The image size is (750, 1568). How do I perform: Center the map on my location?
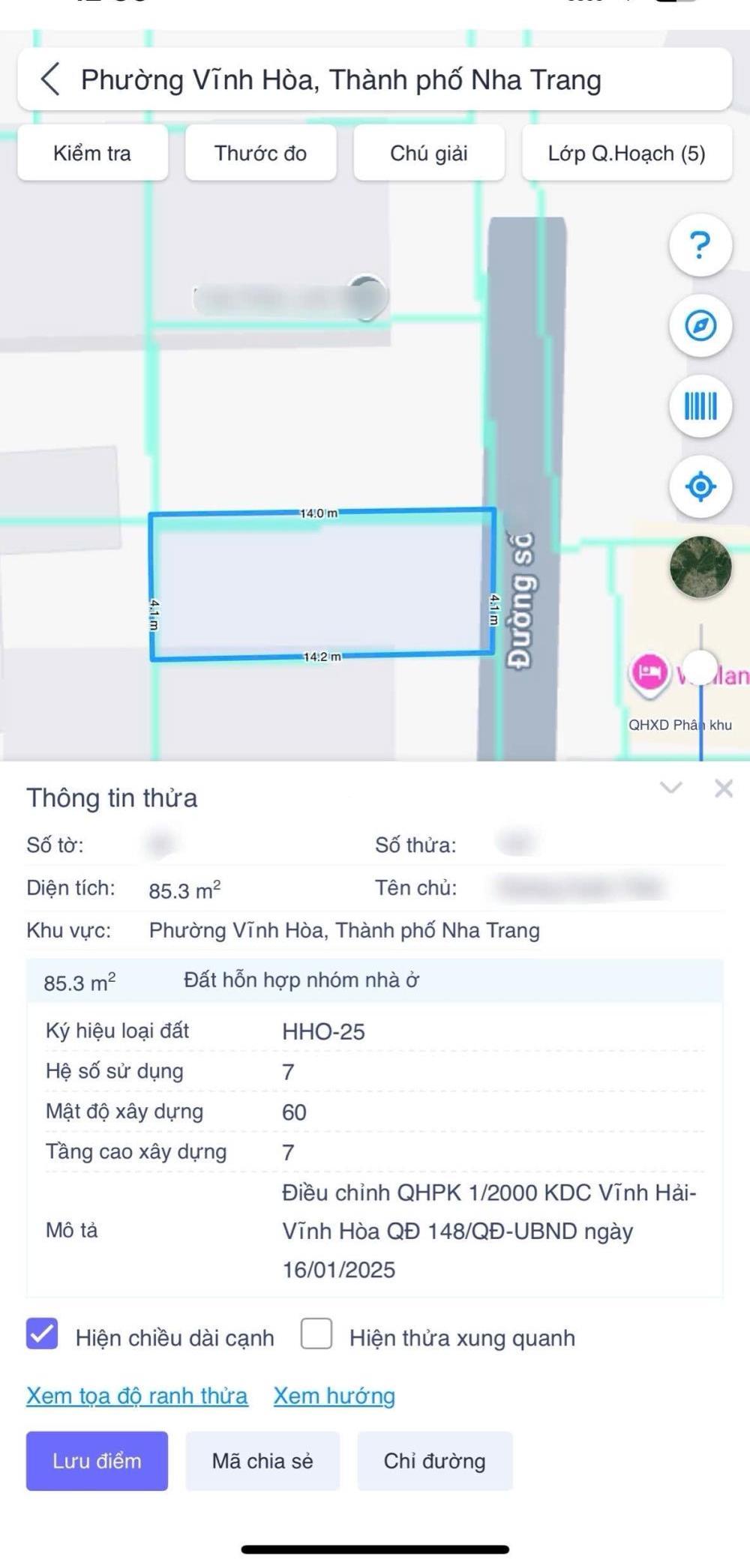pyautogui.click(x=700, y=486)
